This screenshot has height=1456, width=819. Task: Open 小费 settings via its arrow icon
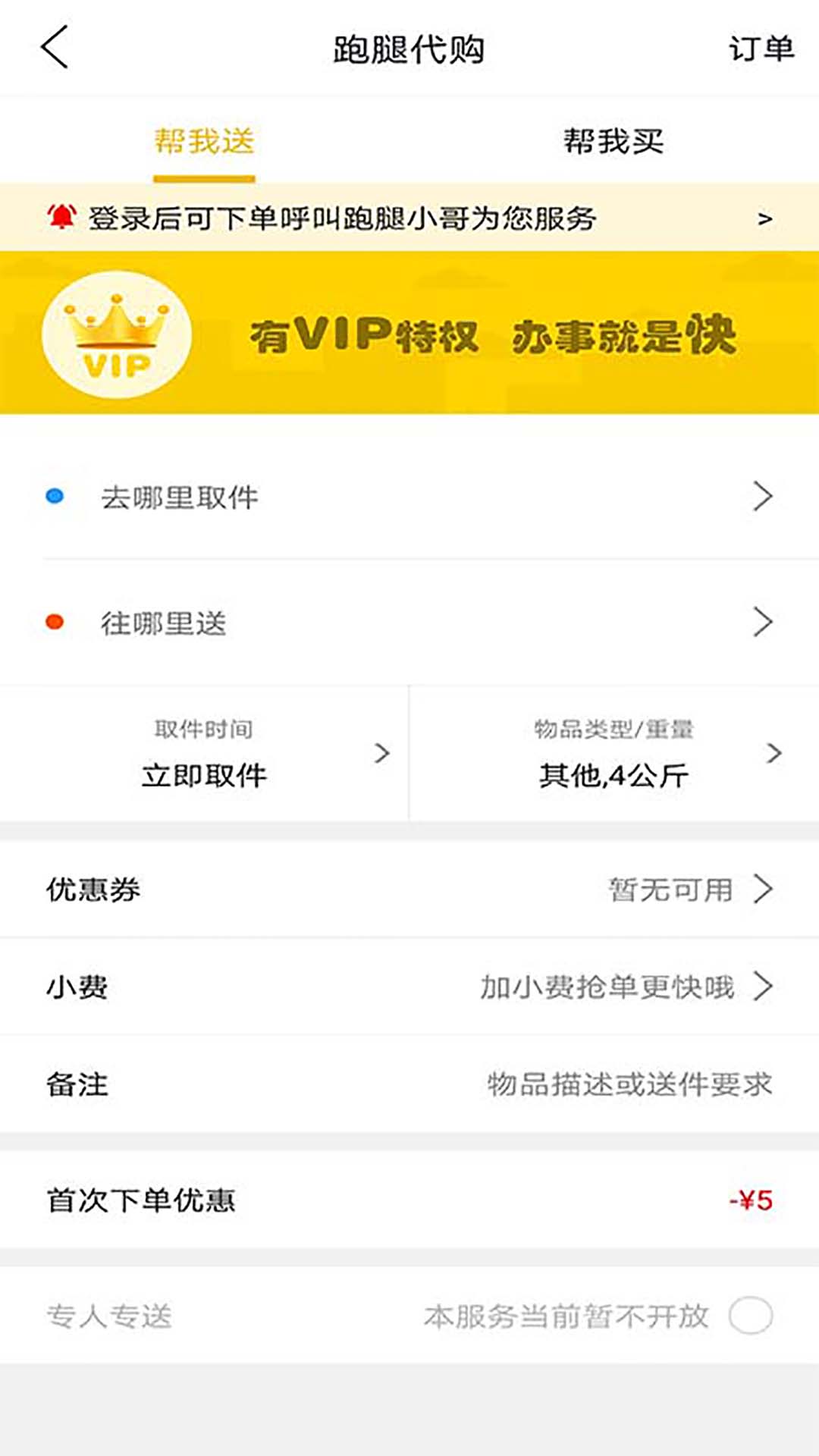(766, 986)
